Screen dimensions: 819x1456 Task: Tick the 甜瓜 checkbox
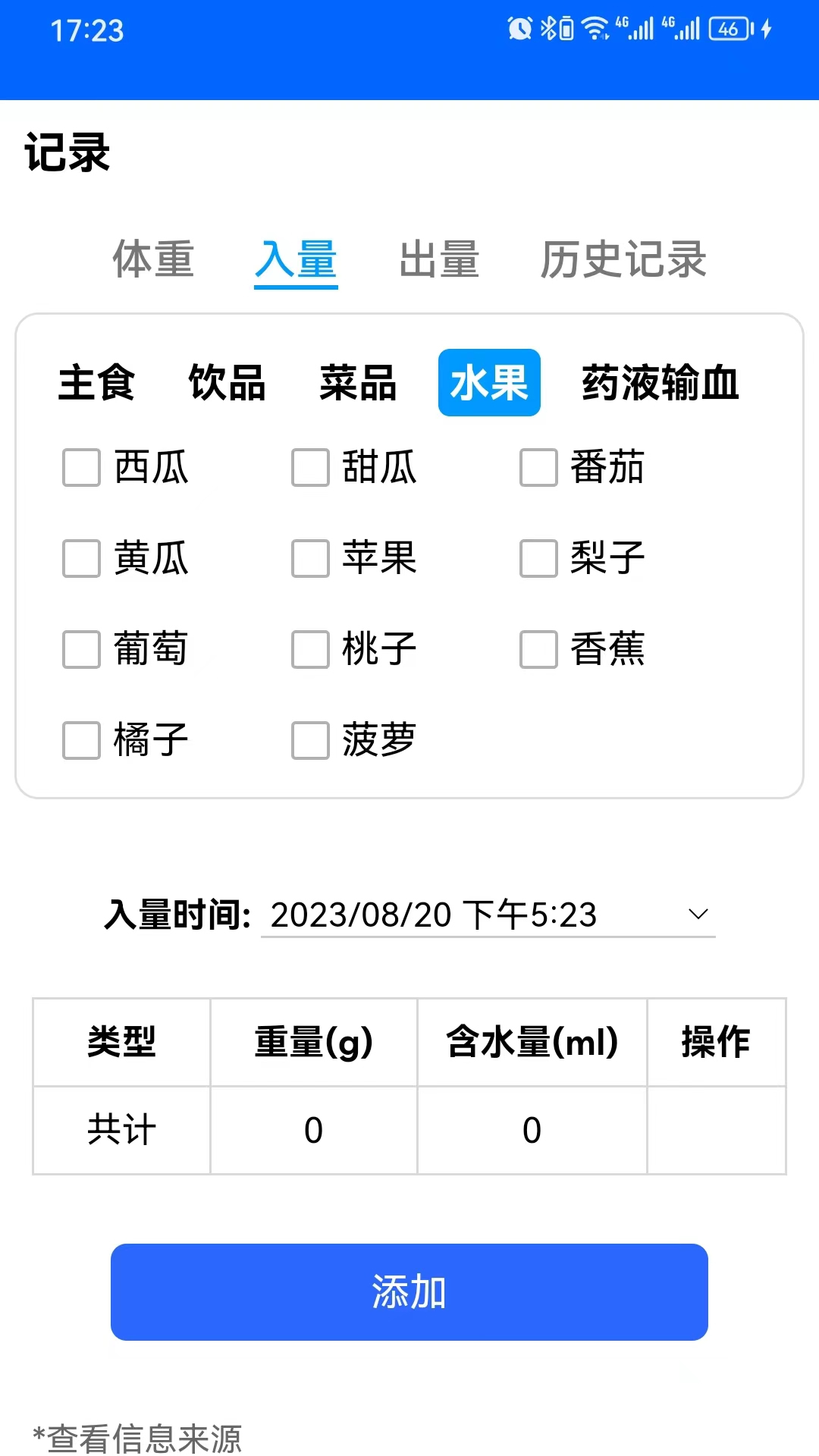click(310, 467)
